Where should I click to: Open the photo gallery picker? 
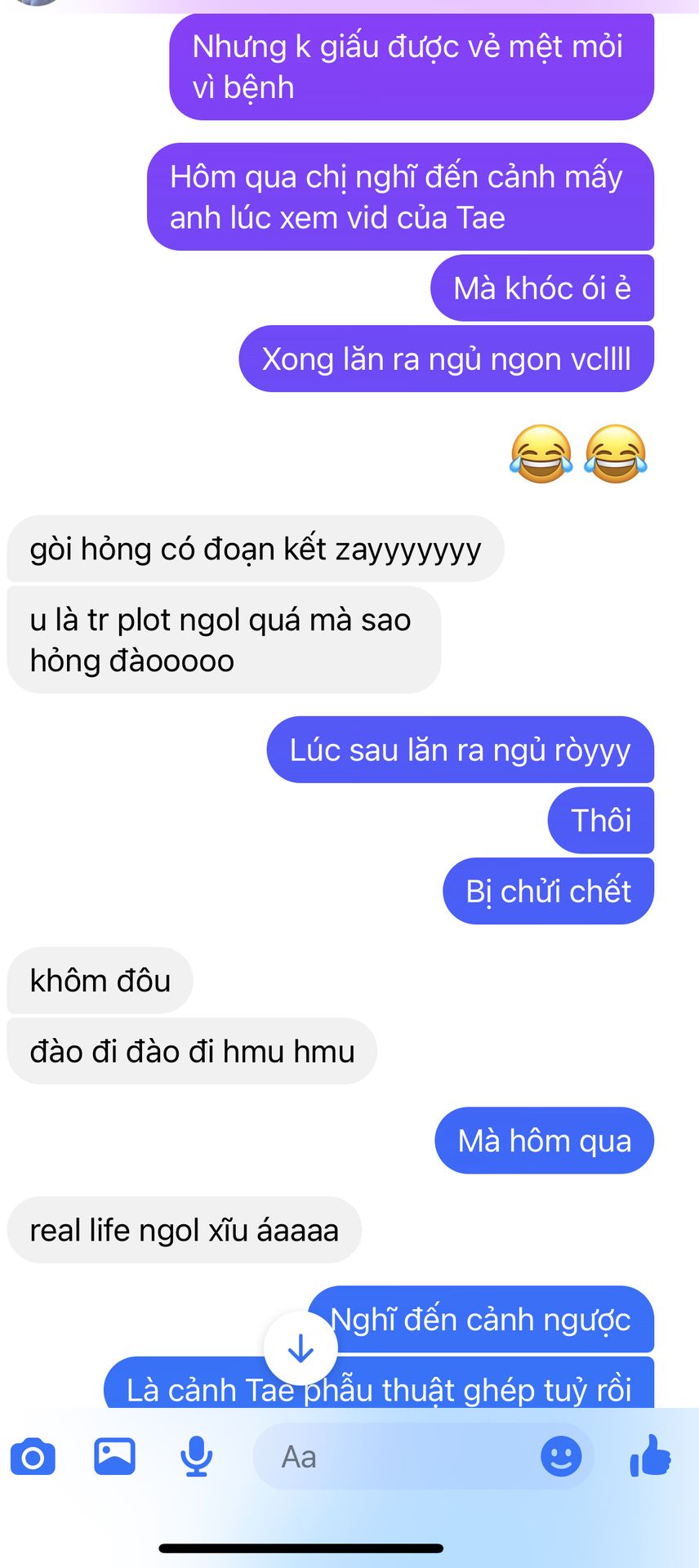click(114, 1456)
